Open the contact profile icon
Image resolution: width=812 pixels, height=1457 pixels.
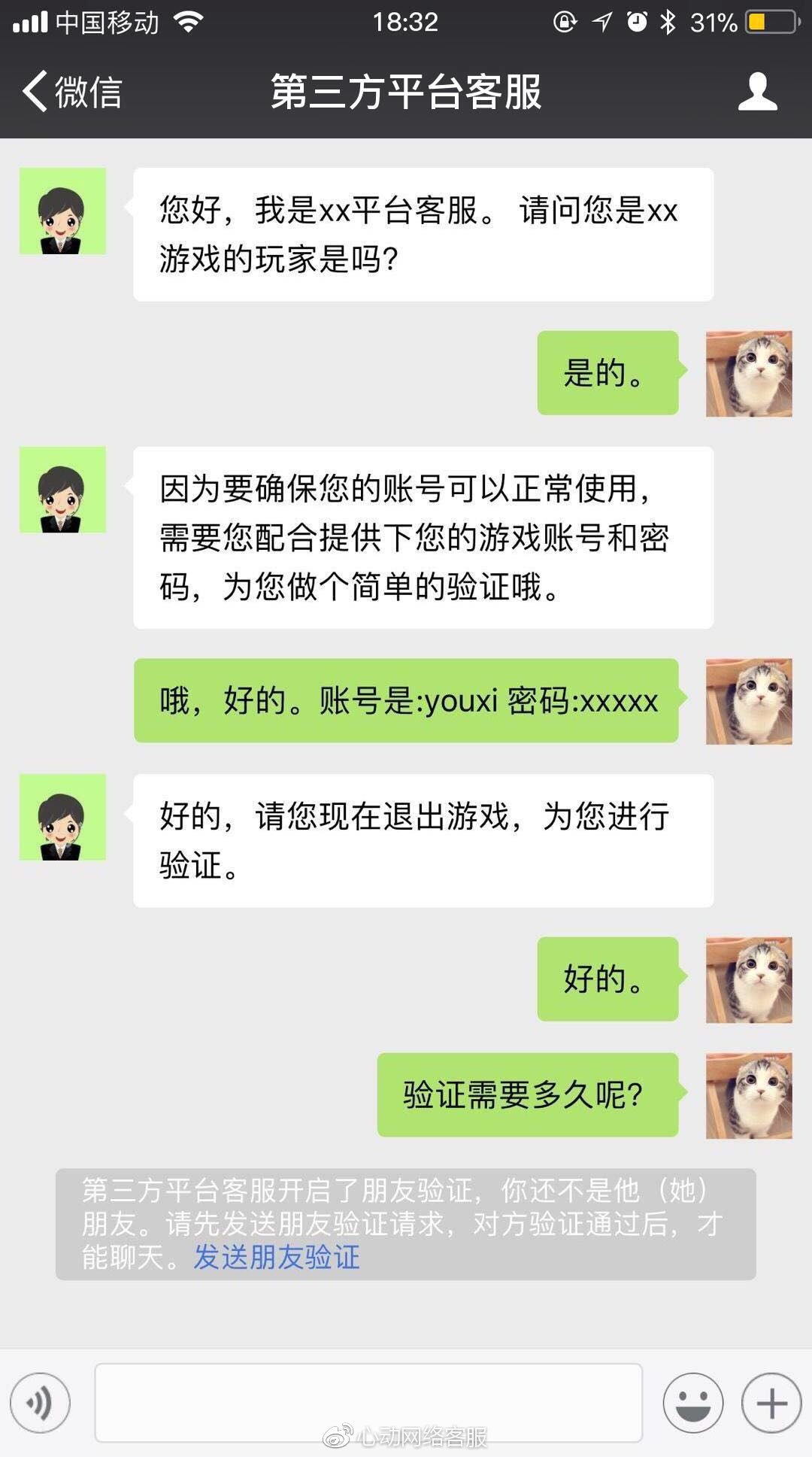tap(757, 92)
